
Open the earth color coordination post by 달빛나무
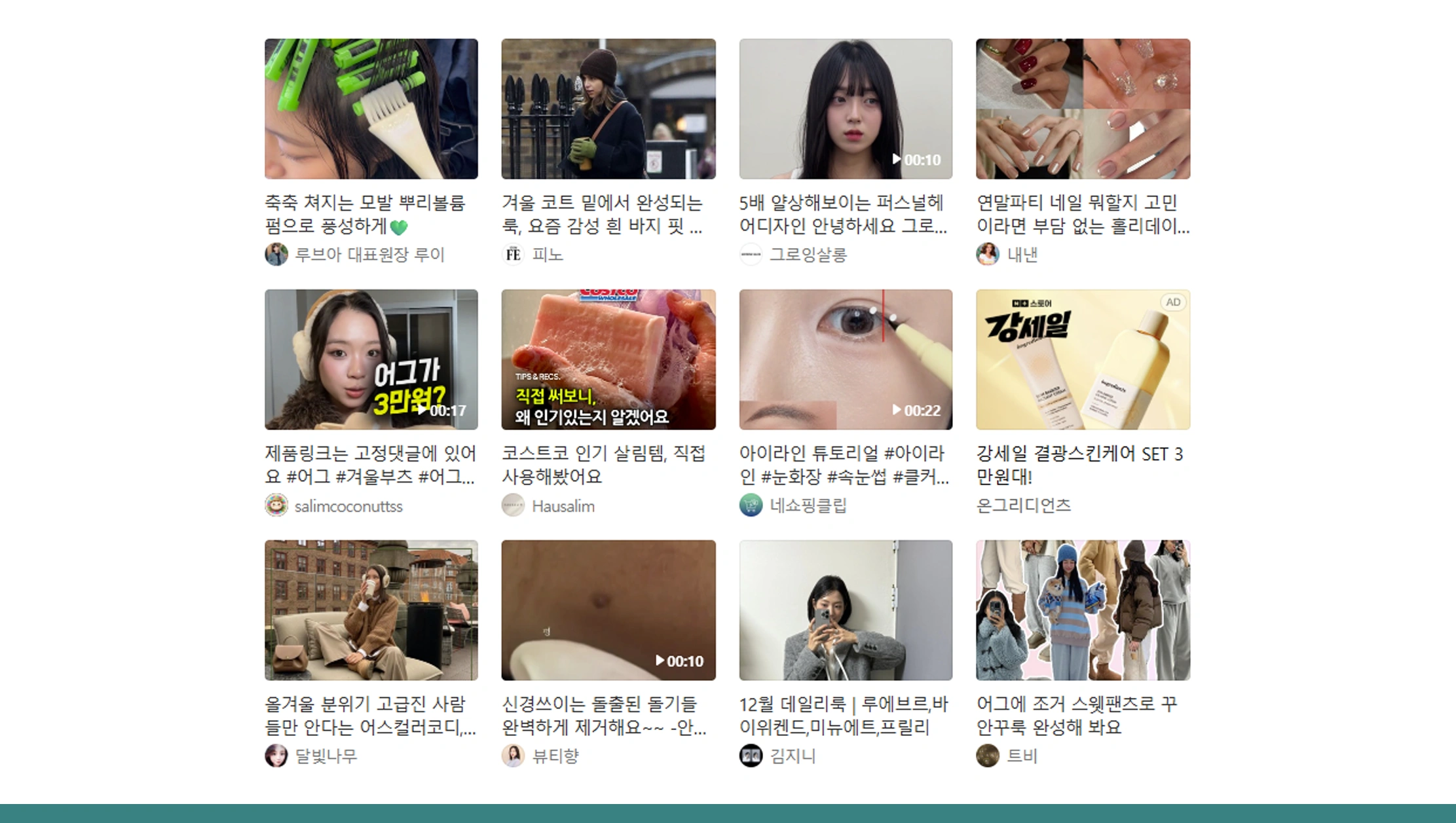pyautogui.click(x=371, y=610)
